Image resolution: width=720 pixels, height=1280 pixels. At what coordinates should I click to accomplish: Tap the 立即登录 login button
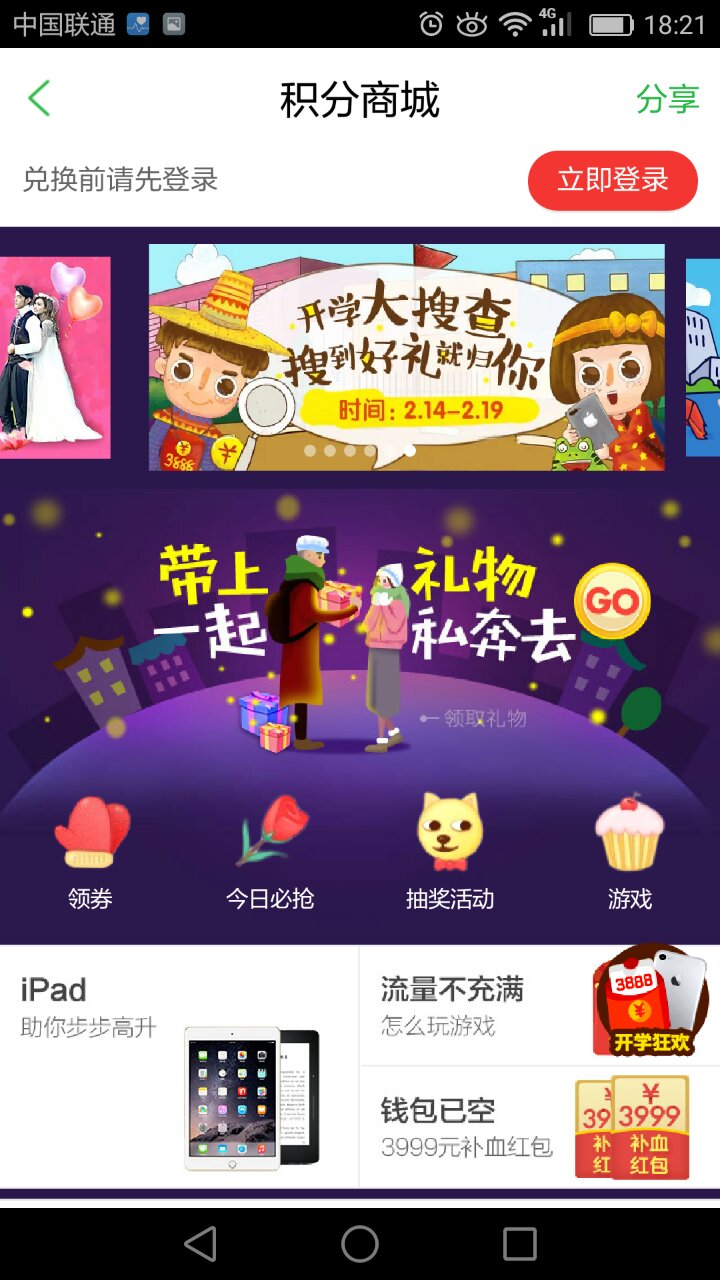(612, 180)
